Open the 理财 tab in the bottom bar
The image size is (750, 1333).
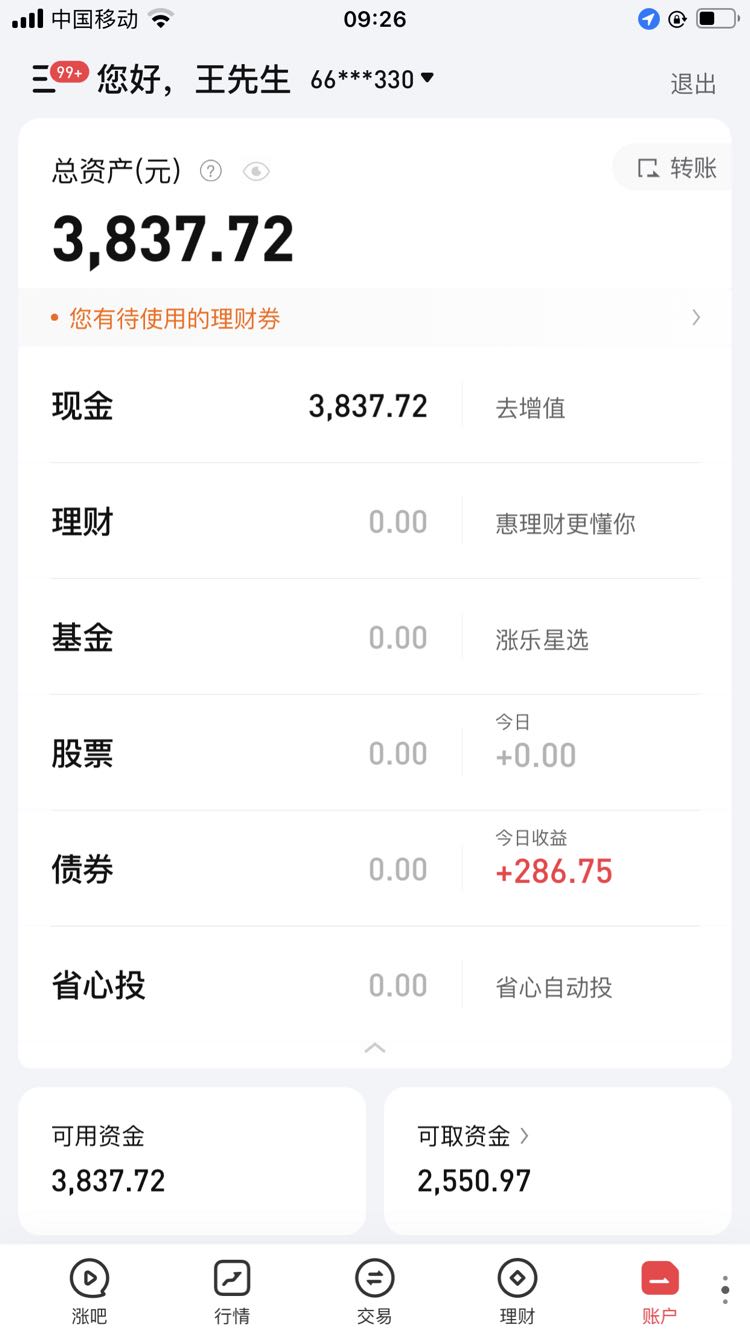tap(517, 1292)
